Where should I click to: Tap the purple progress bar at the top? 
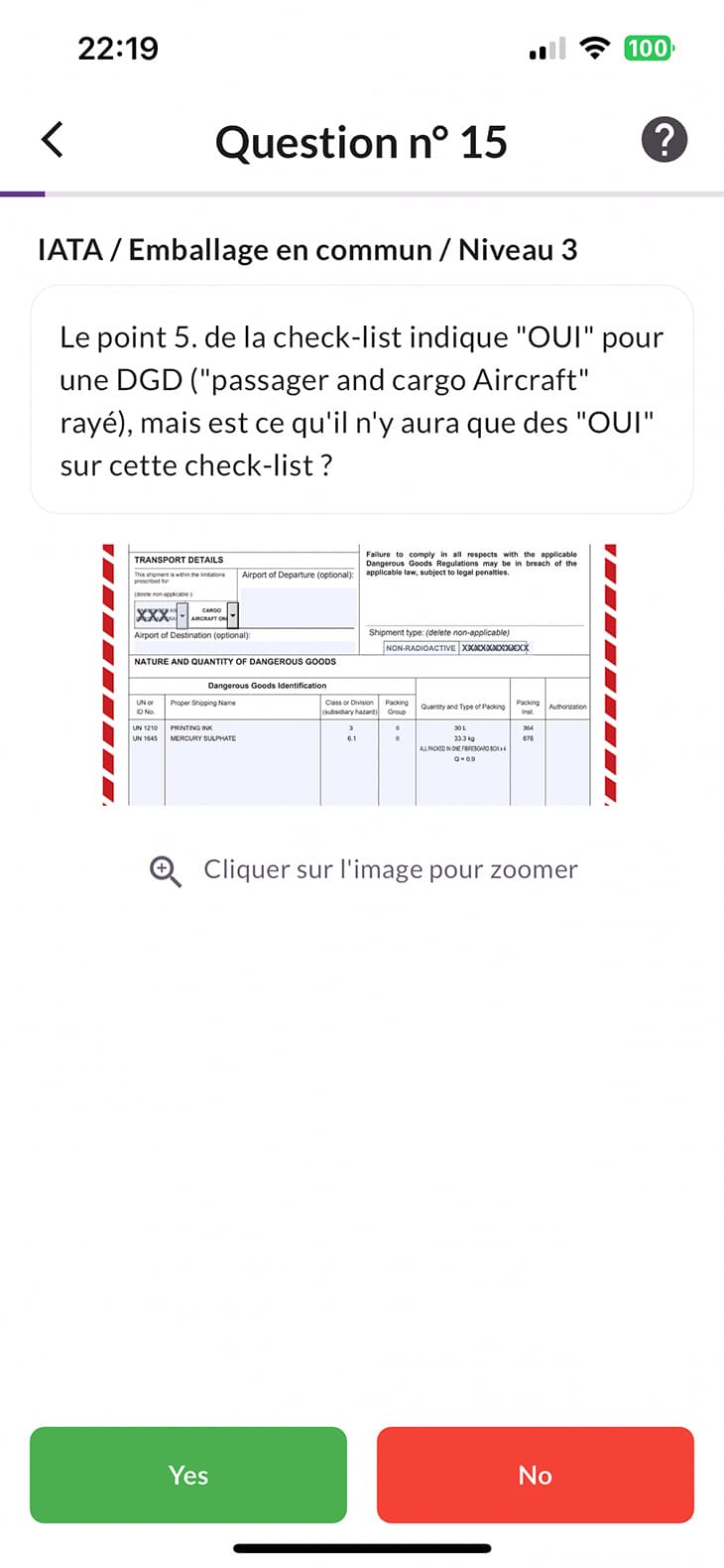click(23, 192)
